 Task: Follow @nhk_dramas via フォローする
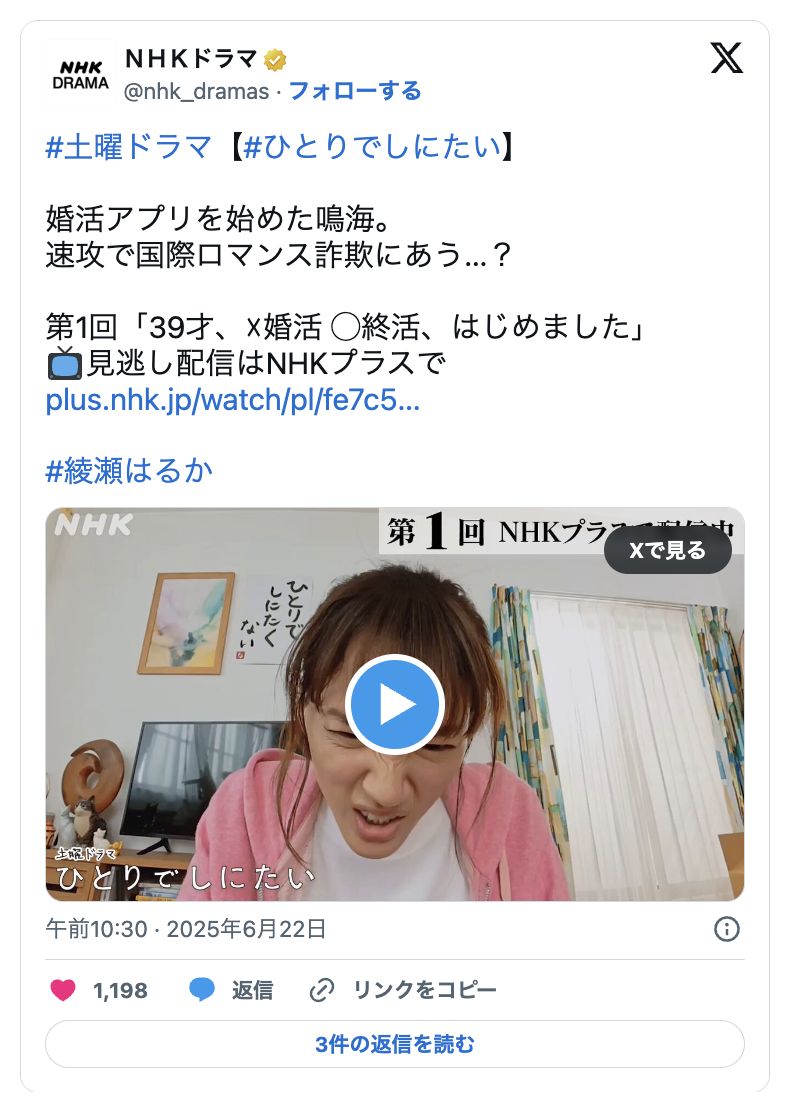(354, 91)
